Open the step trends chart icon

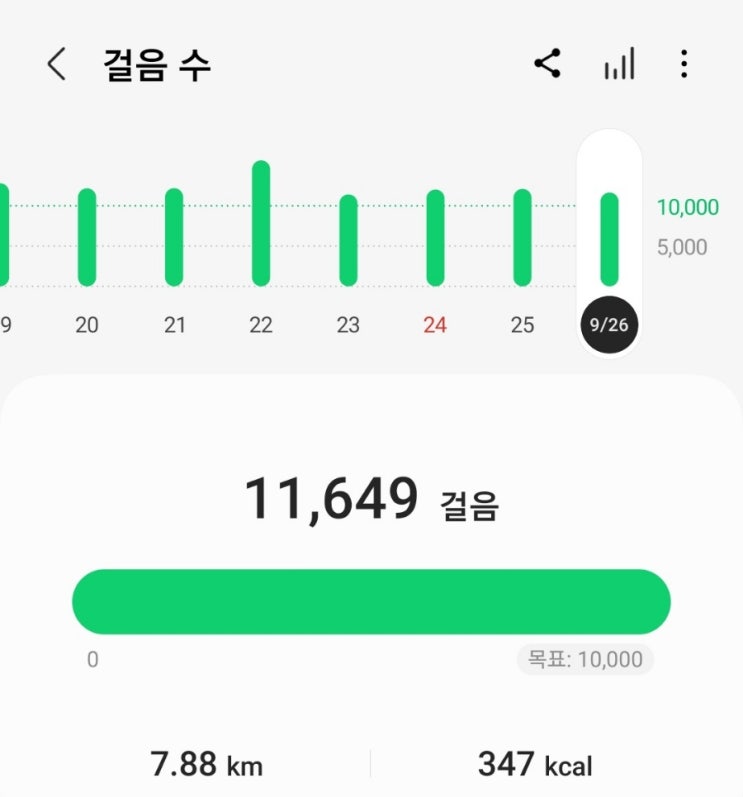619,66
